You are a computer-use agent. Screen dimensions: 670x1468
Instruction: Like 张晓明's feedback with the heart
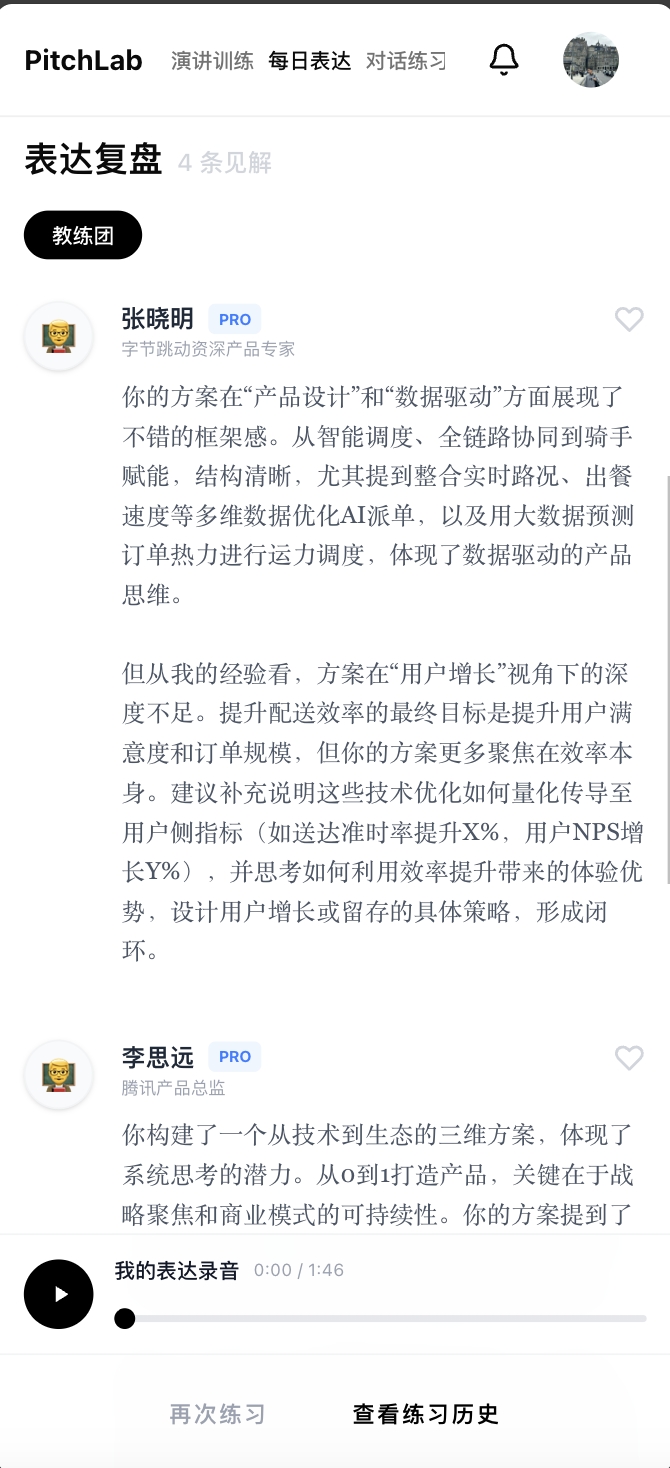(x=629, y=320)
